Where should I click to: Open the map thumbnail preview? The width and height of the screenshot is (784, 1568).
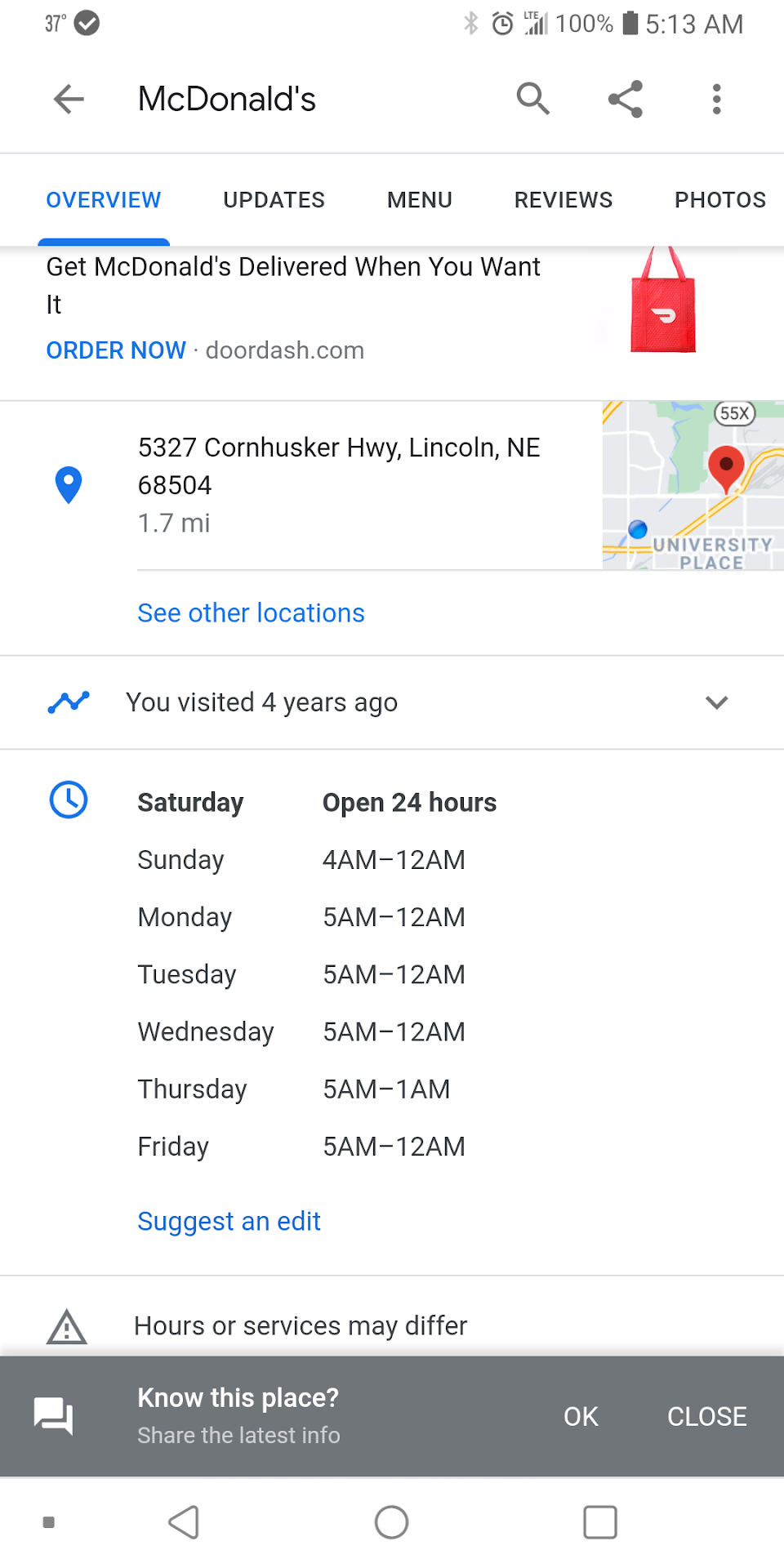point(693,486)
